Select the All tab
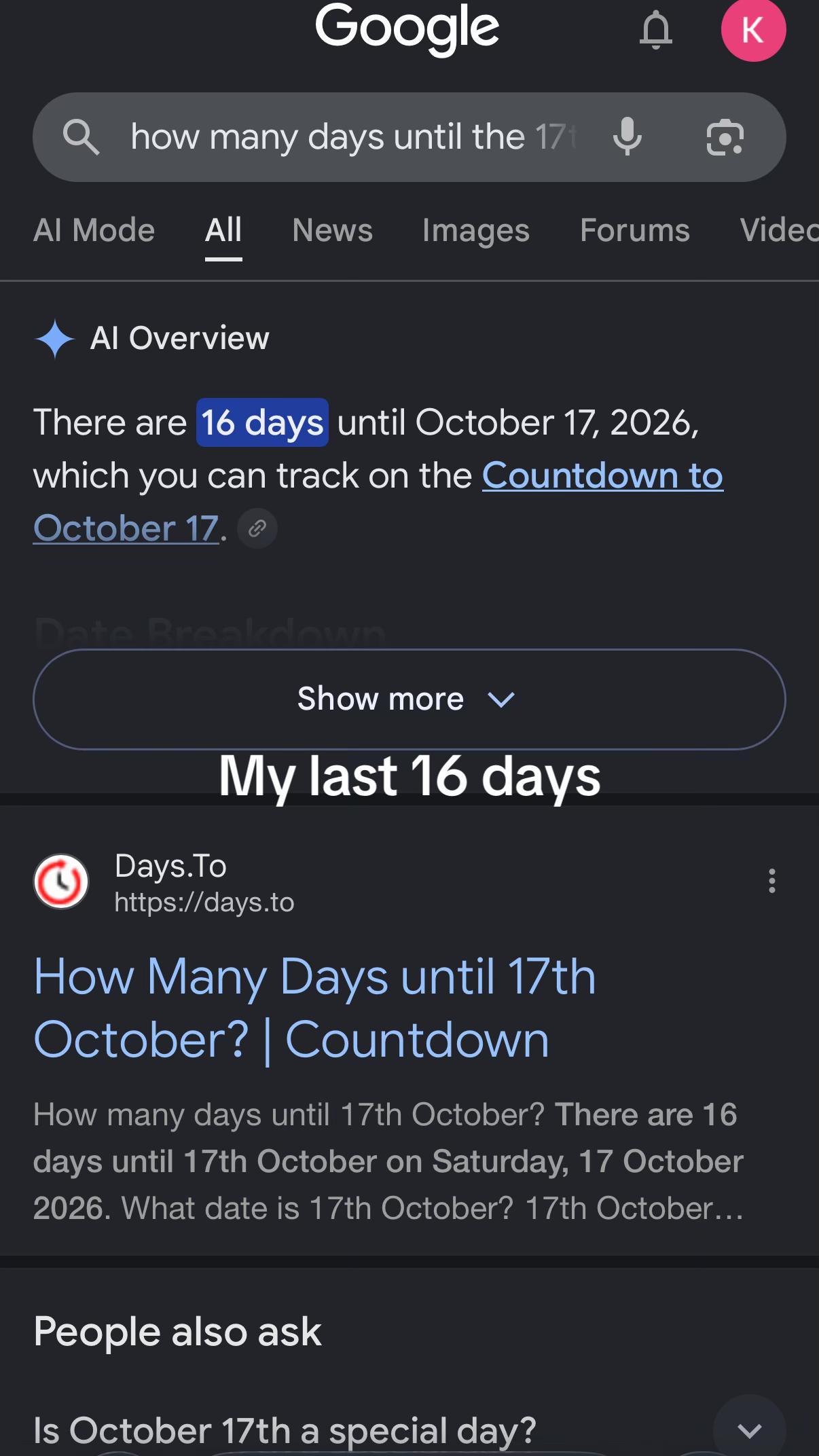Viewport: 819px width, 1456px height. pos(223,230)
